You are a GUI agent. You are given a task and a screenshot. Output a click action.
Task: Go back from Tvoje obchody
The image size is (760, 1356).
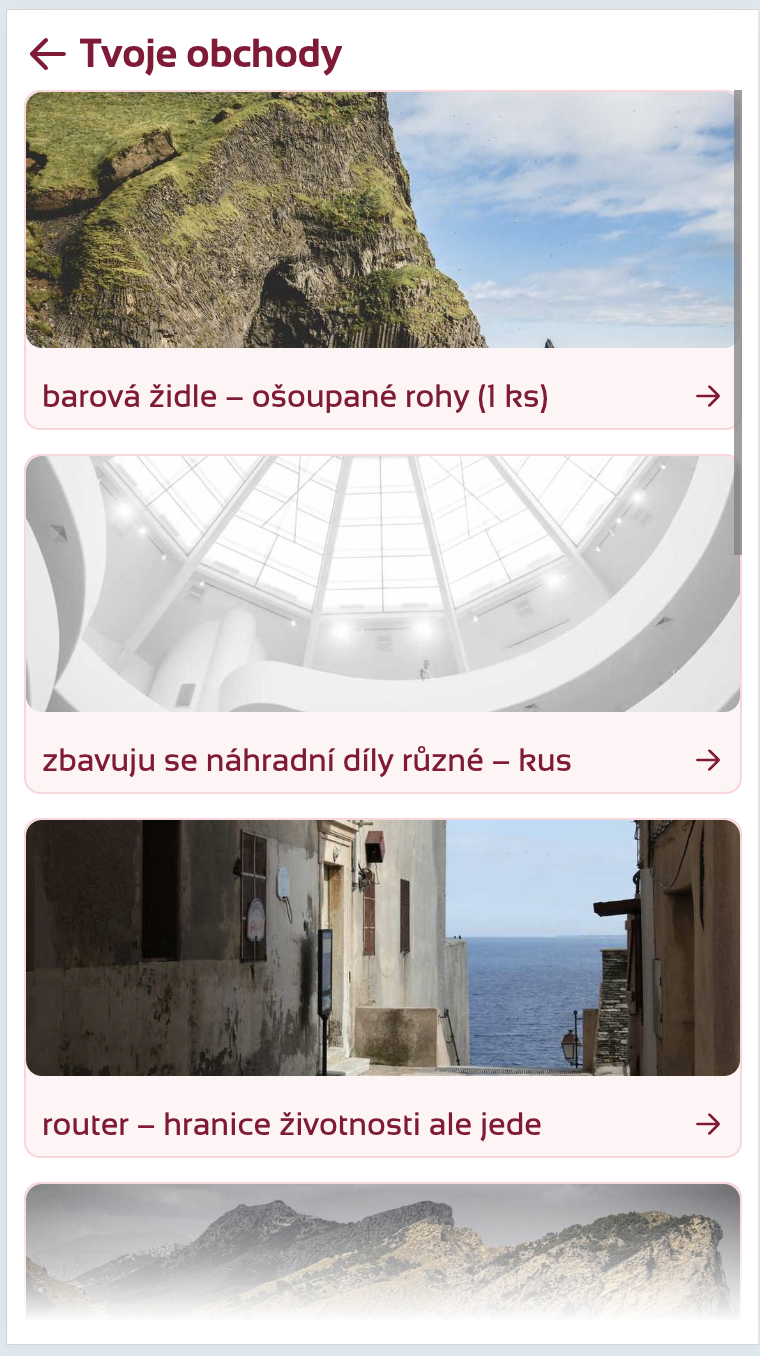pos(47,53)
